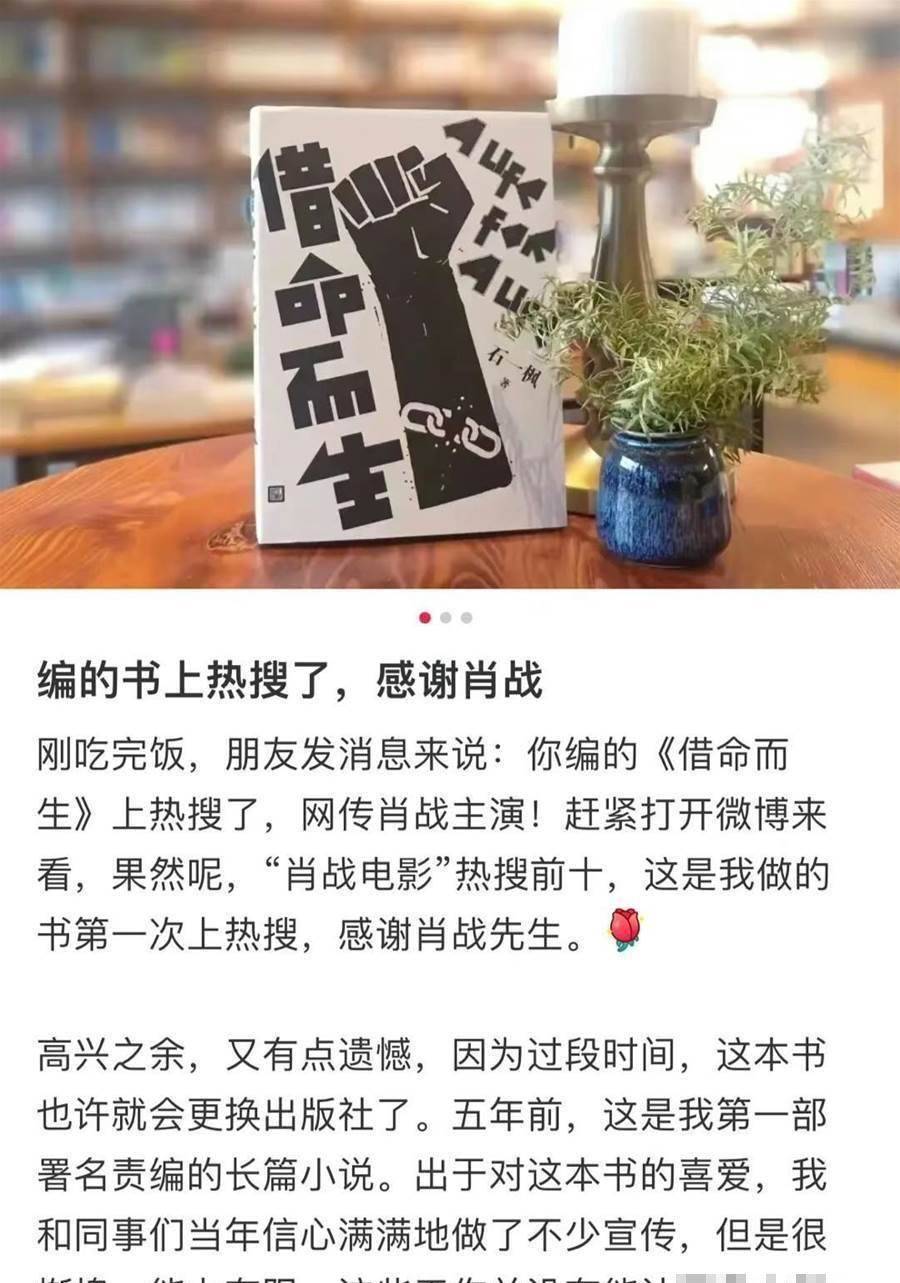
Task: Tap the image carousel page indicator dots
Action: 446,618
